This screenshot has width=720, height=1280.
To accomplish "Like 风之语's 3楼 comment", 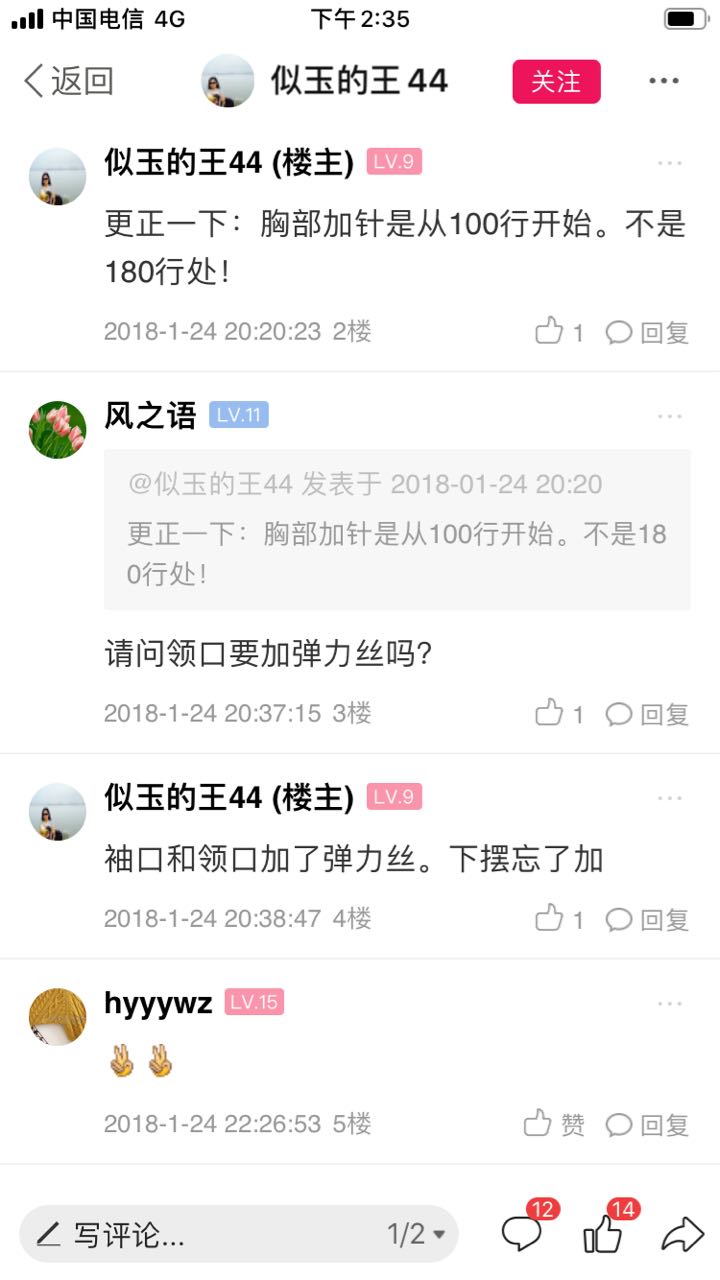I will 559,714.
